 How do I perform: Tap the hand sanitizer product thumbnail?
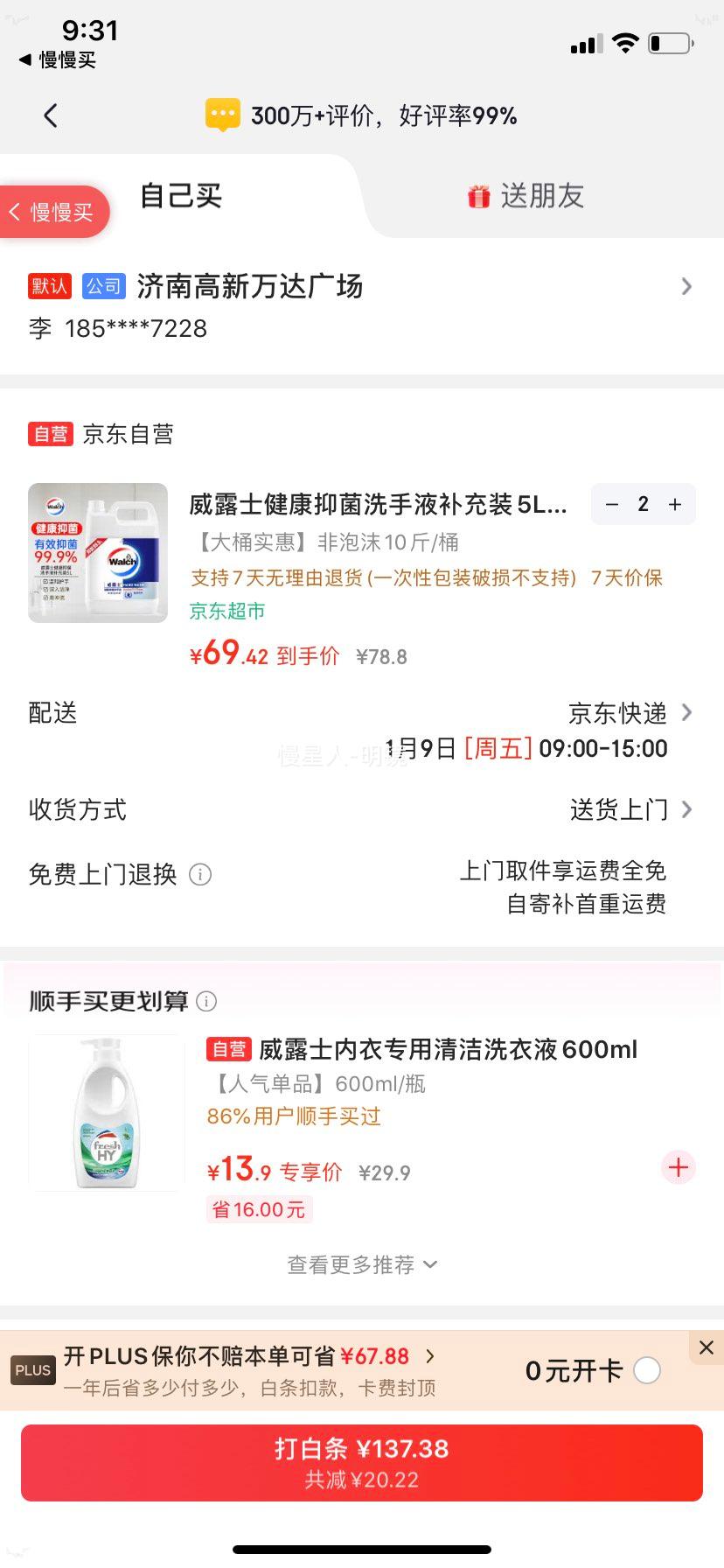pos(96,552)
